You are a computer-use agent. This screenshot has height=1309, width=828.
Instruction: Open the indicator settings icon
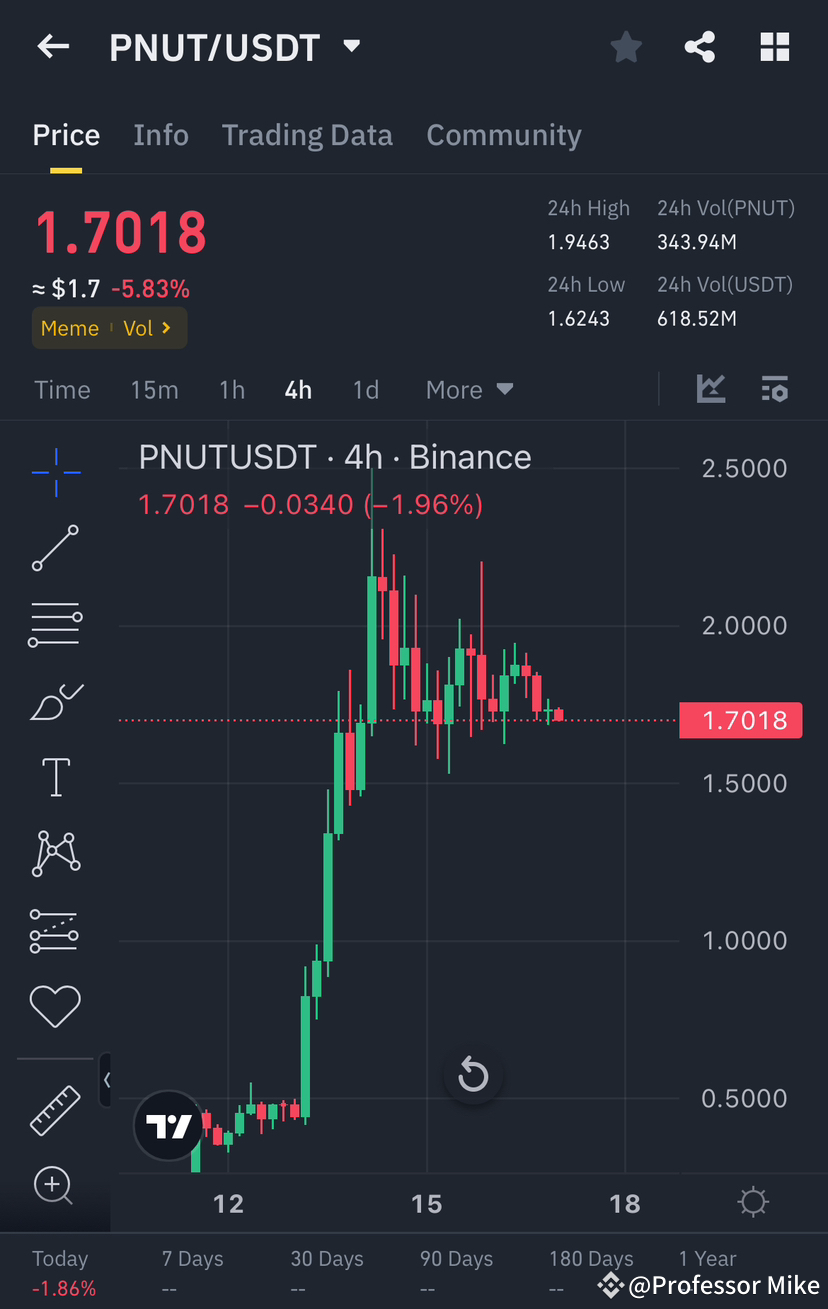click(775, 389)
